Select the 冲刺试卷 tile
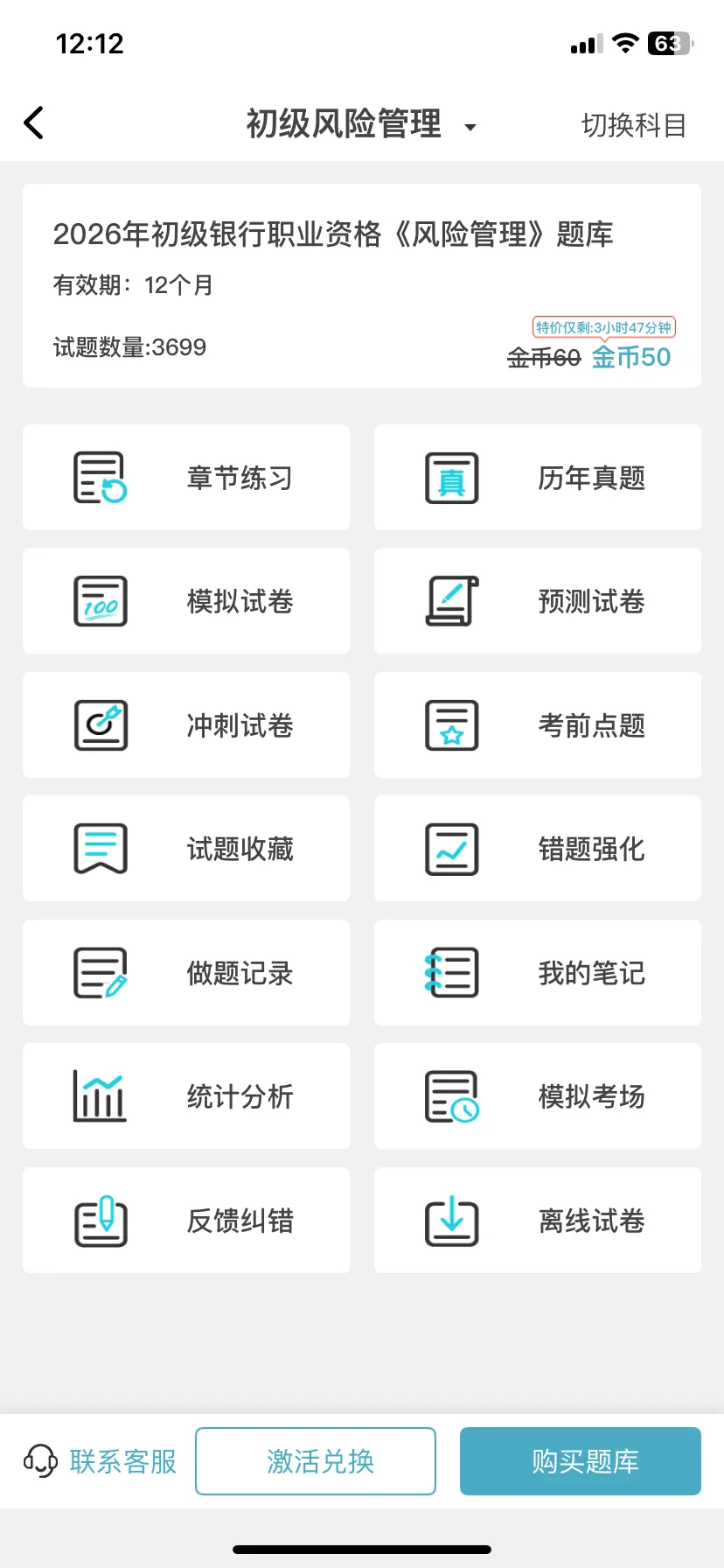 pos(186,725)
